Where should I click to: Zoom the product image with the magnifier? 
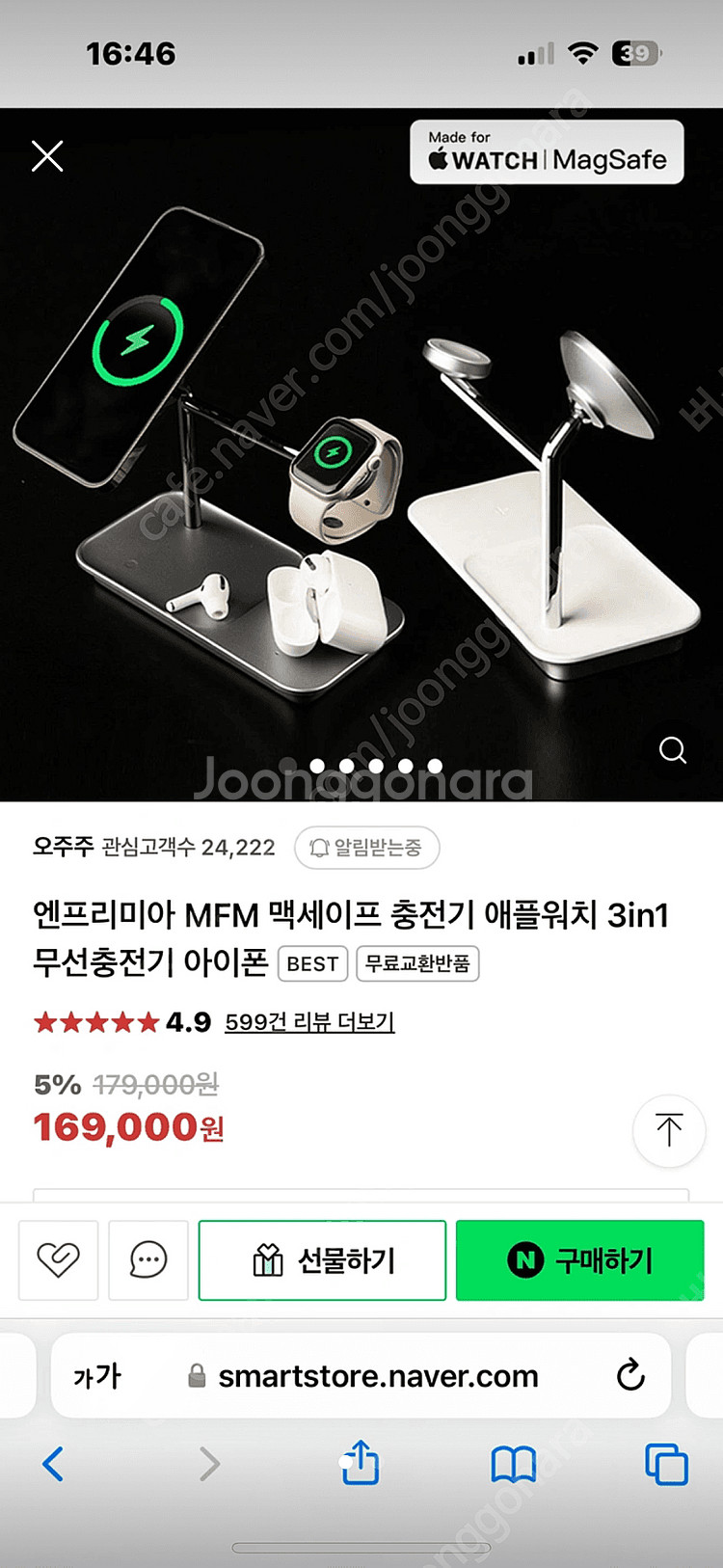coord(672,750)
